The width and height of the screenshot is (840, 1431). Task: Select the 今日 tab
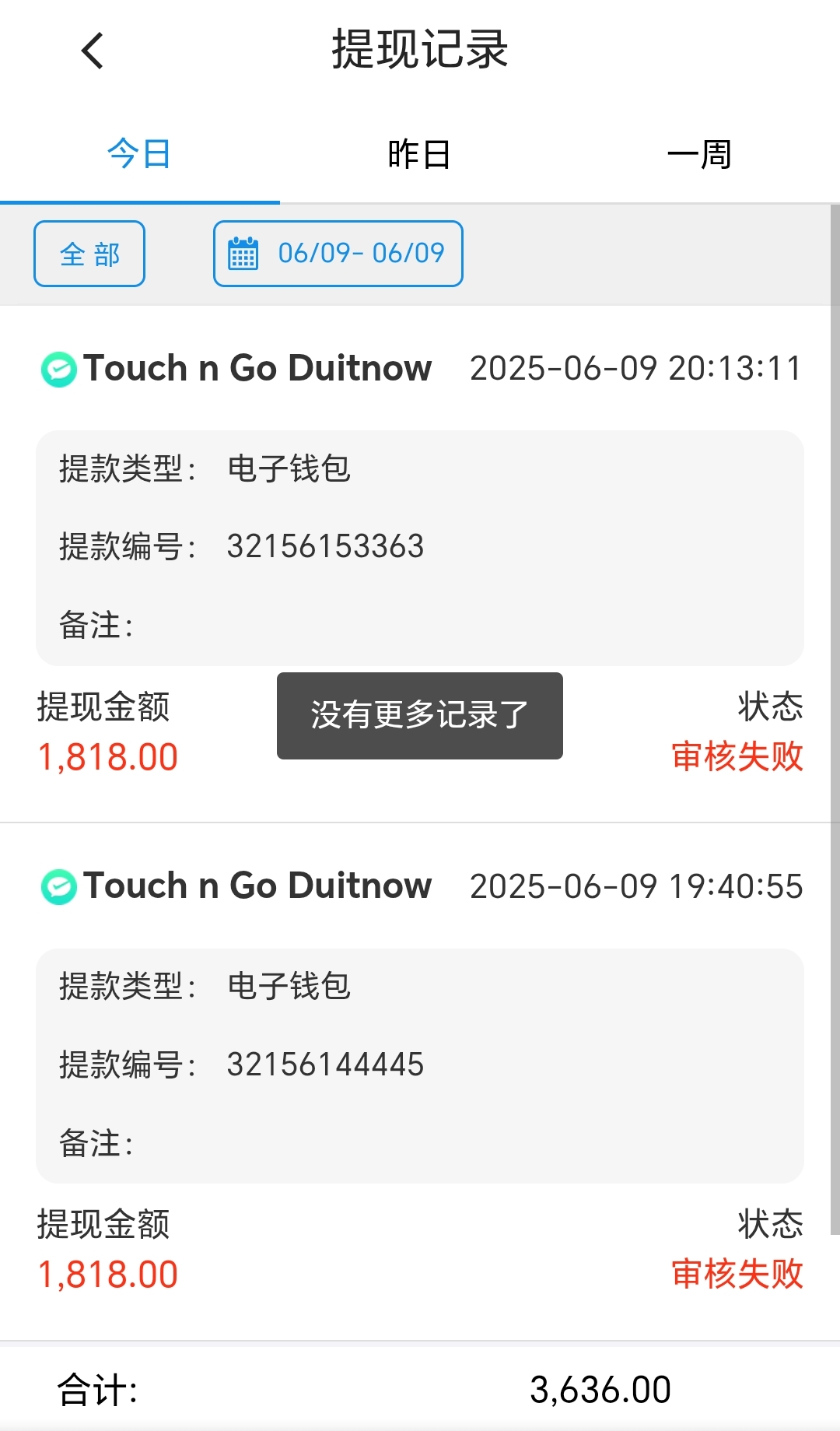point(139,153)
